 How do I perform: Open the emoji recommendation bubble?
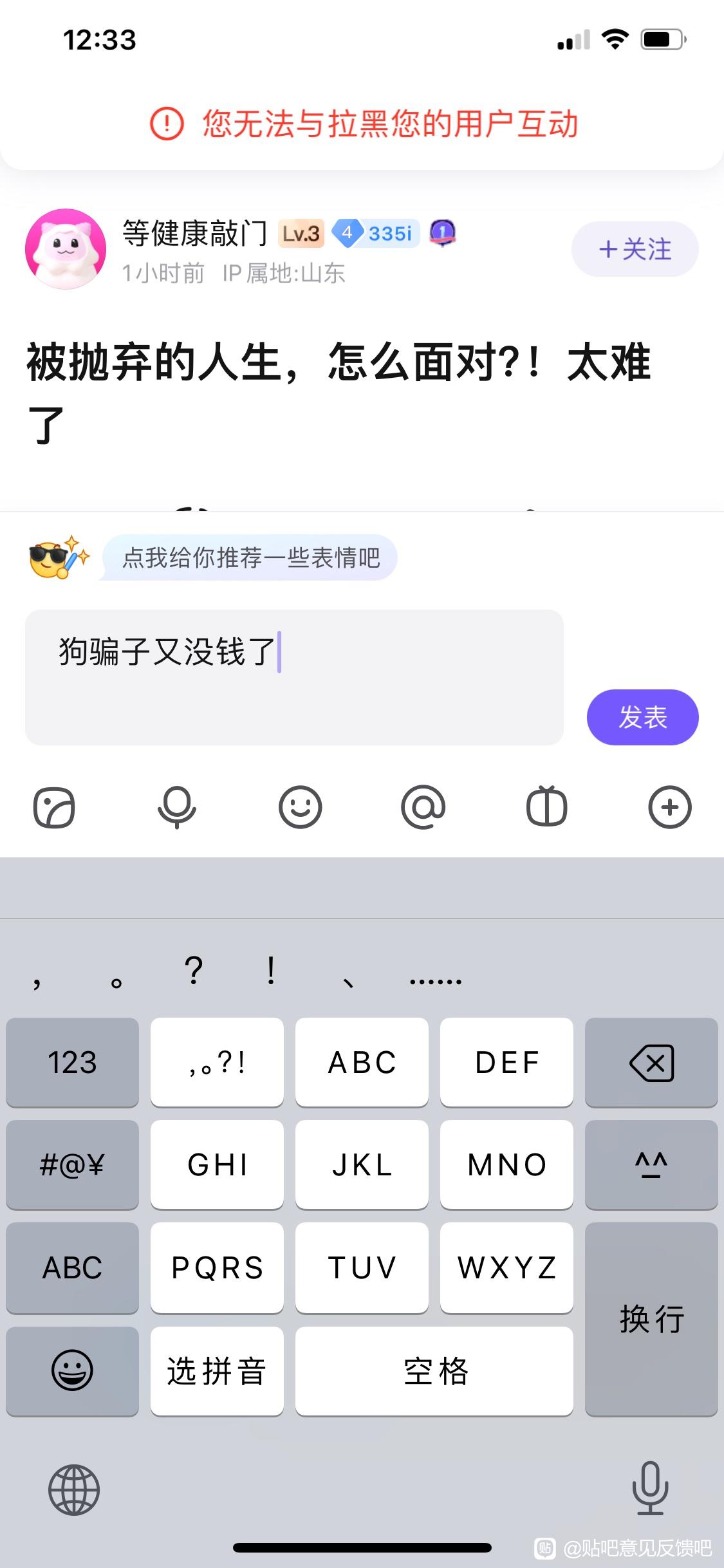tap(250, 557)
